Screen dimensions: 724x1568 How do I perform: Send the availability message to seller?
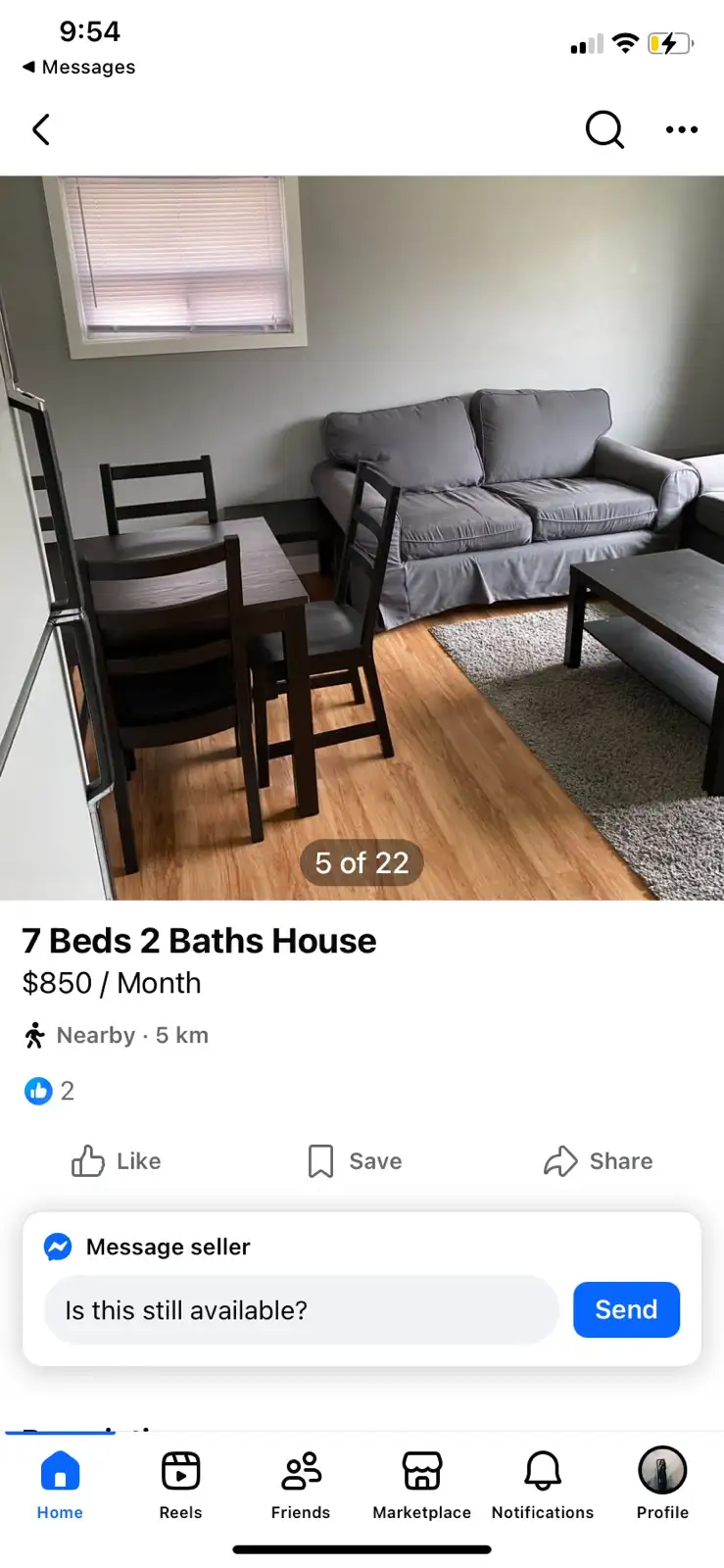(626, 1310)
